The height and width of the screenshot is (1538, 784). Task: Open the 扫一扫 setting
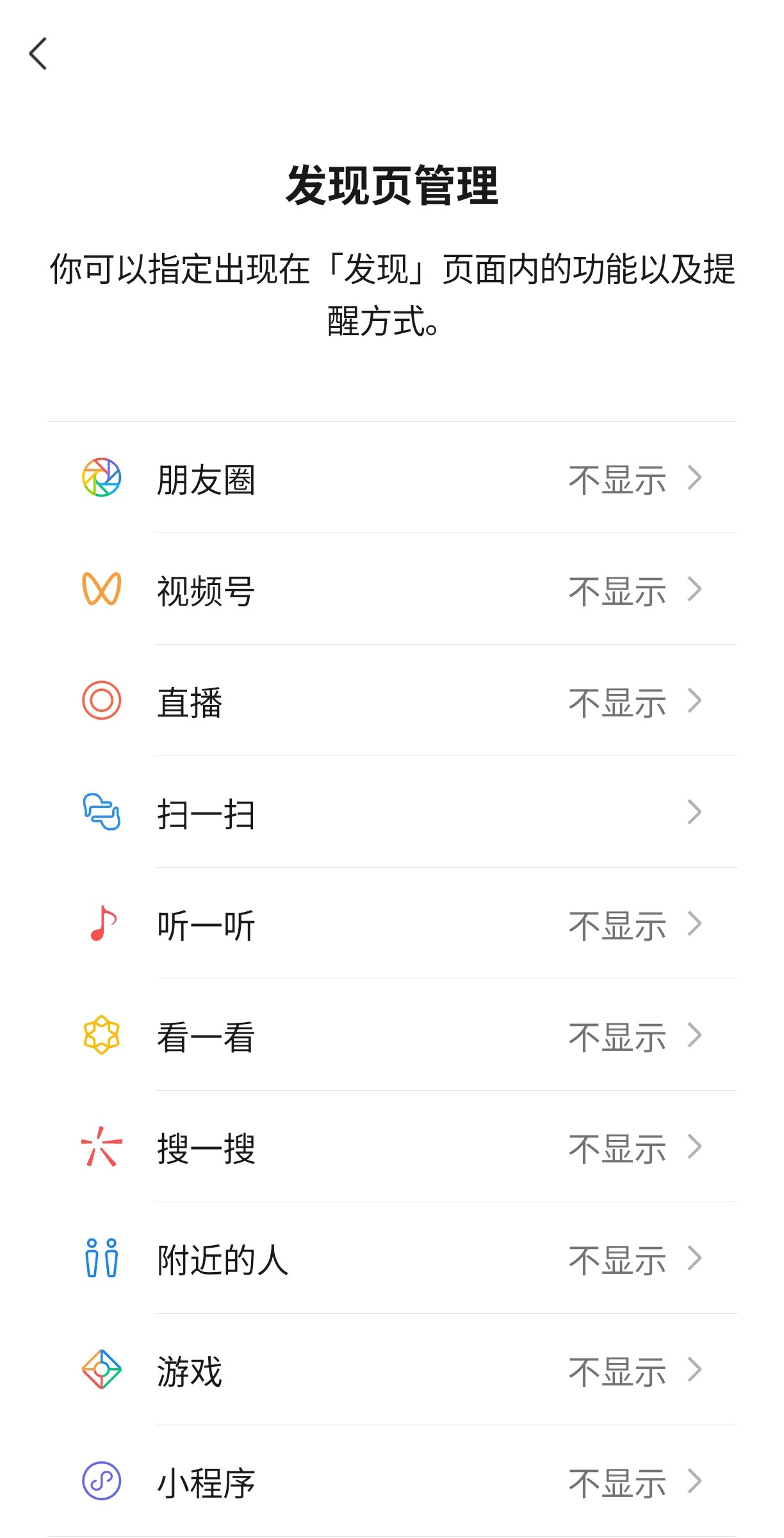tap(392, 813)
